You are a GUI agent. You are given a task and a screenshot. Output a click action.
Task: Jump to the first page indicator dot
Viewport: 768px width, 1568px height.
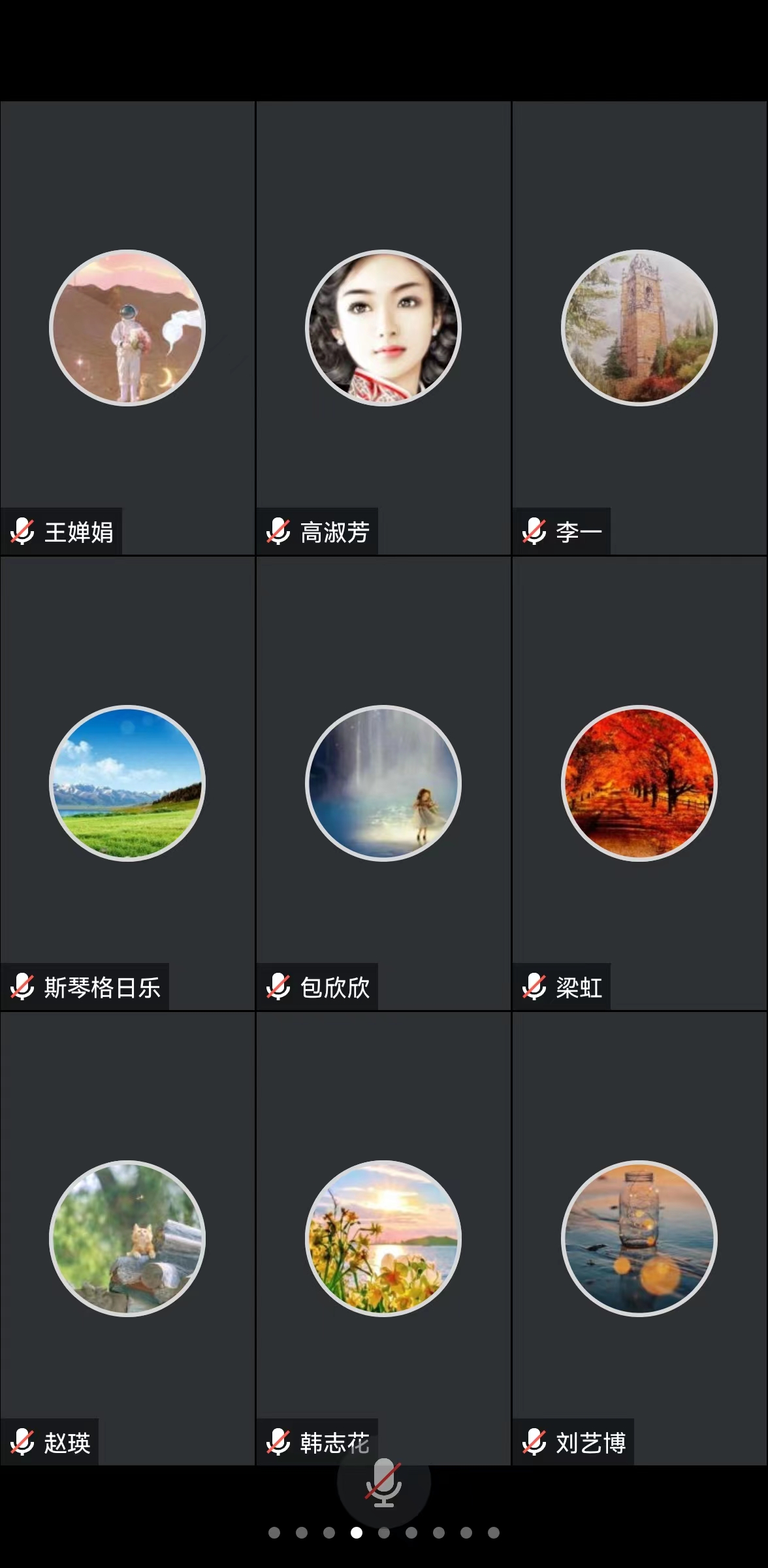click(x=274, y=1533)
